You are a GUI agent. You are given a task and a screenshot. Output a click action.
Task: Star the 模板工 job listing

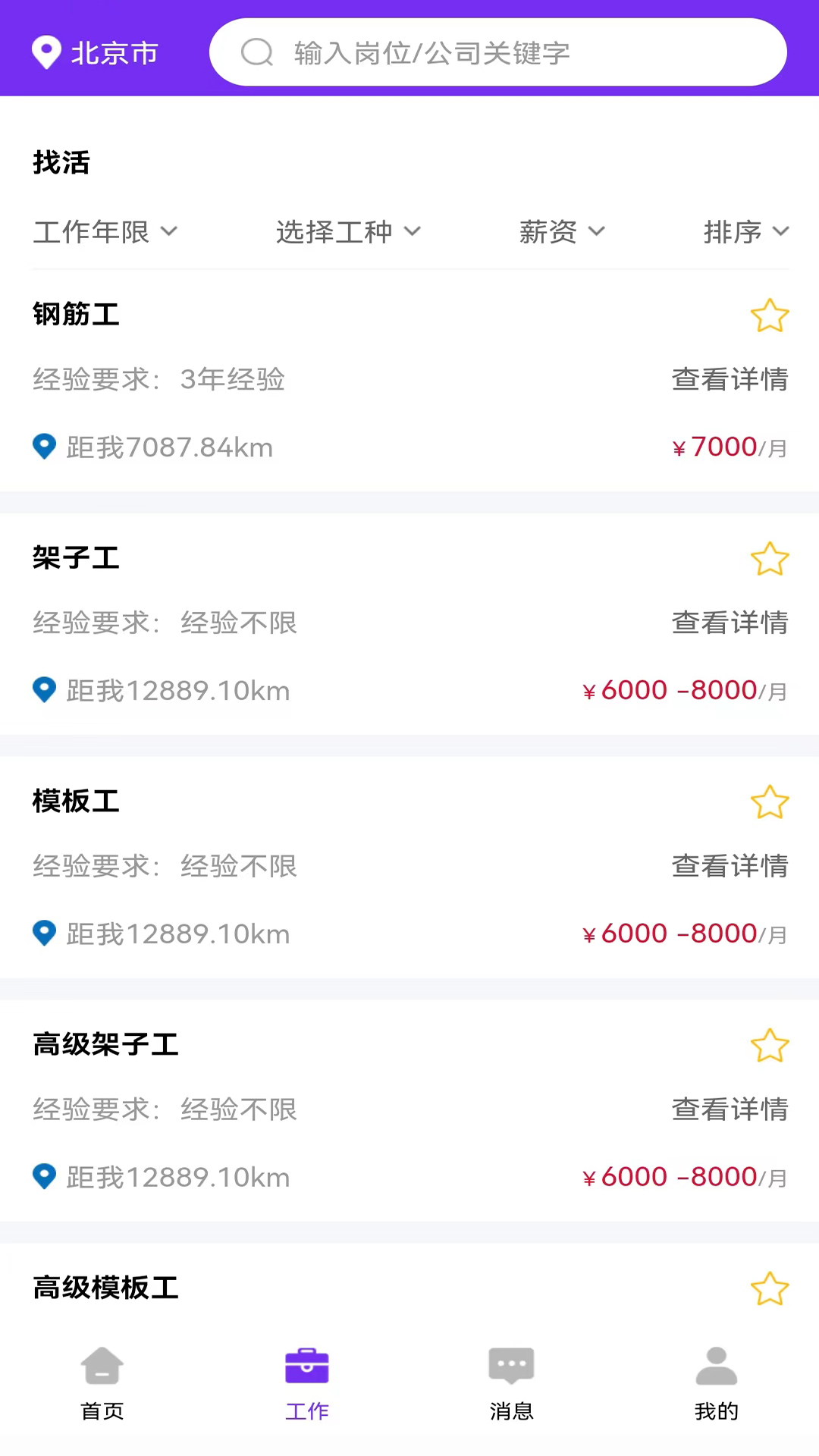coord(770,802)
